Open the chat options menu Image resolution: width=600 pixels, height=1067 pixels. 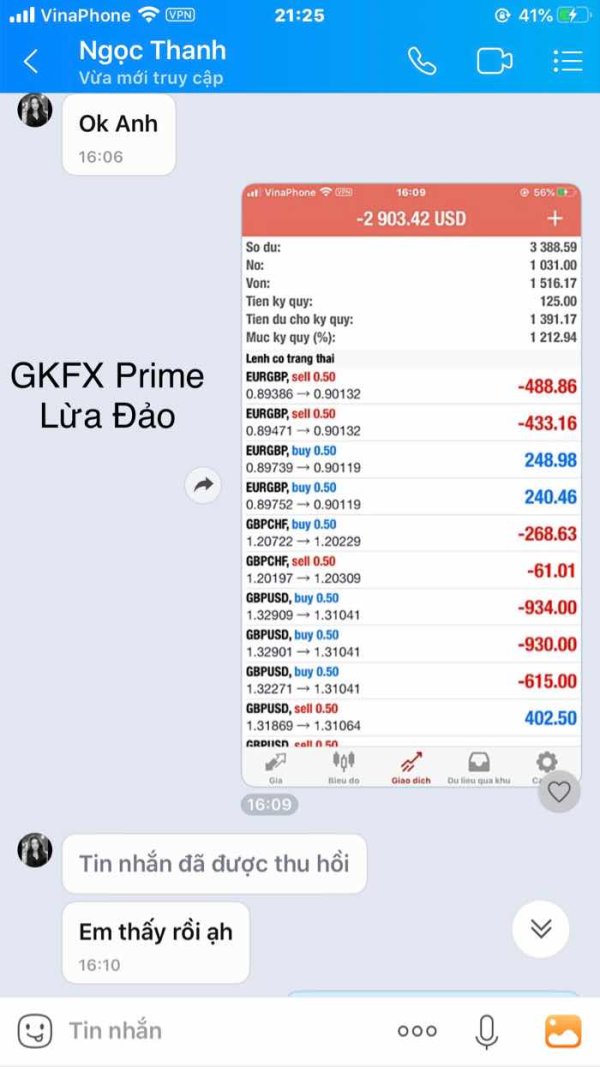pyautogui.click(x=567, y=61)
